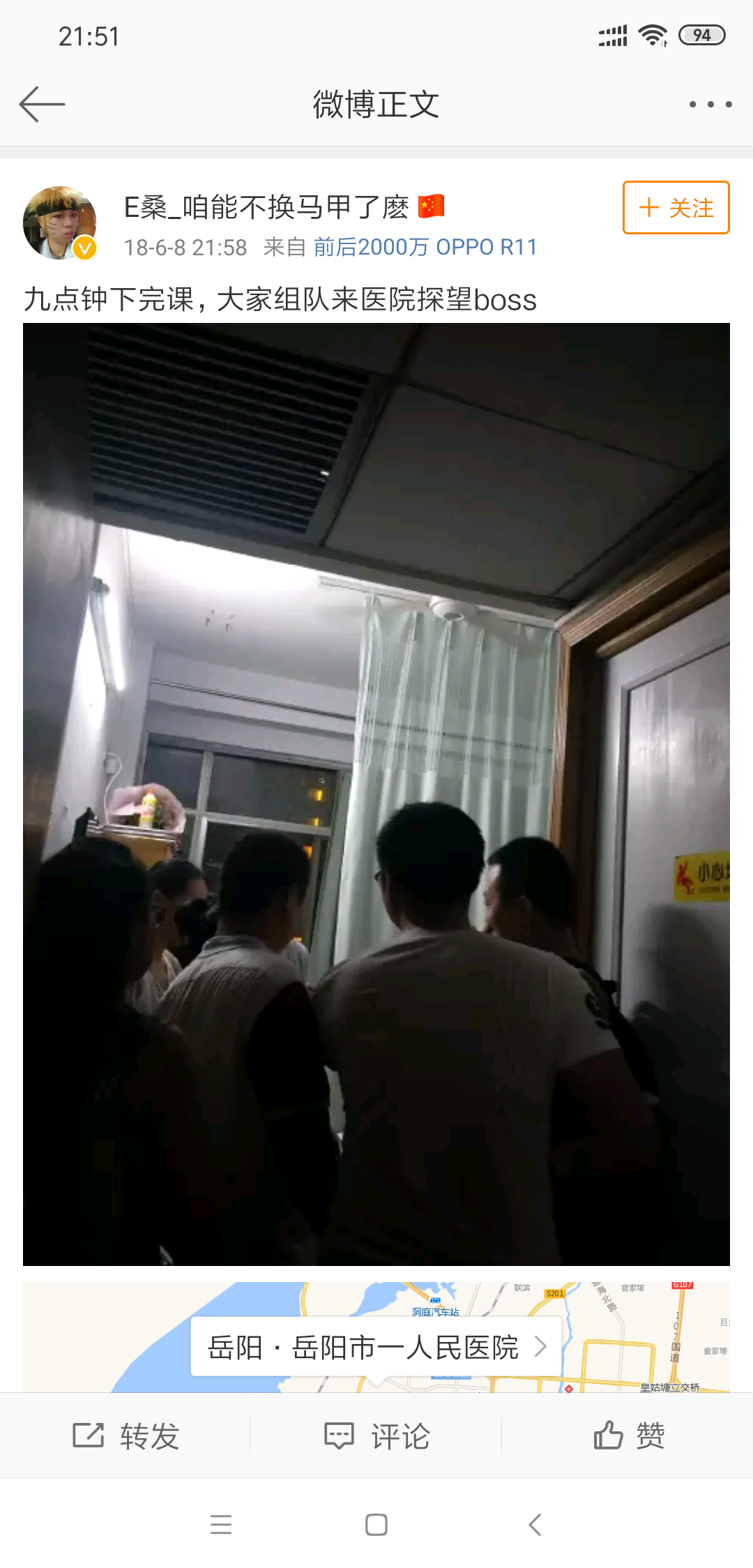This screenshot has height=1568, width=753.
Task: Follow user with the 关注 button
Action: coord(676,208)
